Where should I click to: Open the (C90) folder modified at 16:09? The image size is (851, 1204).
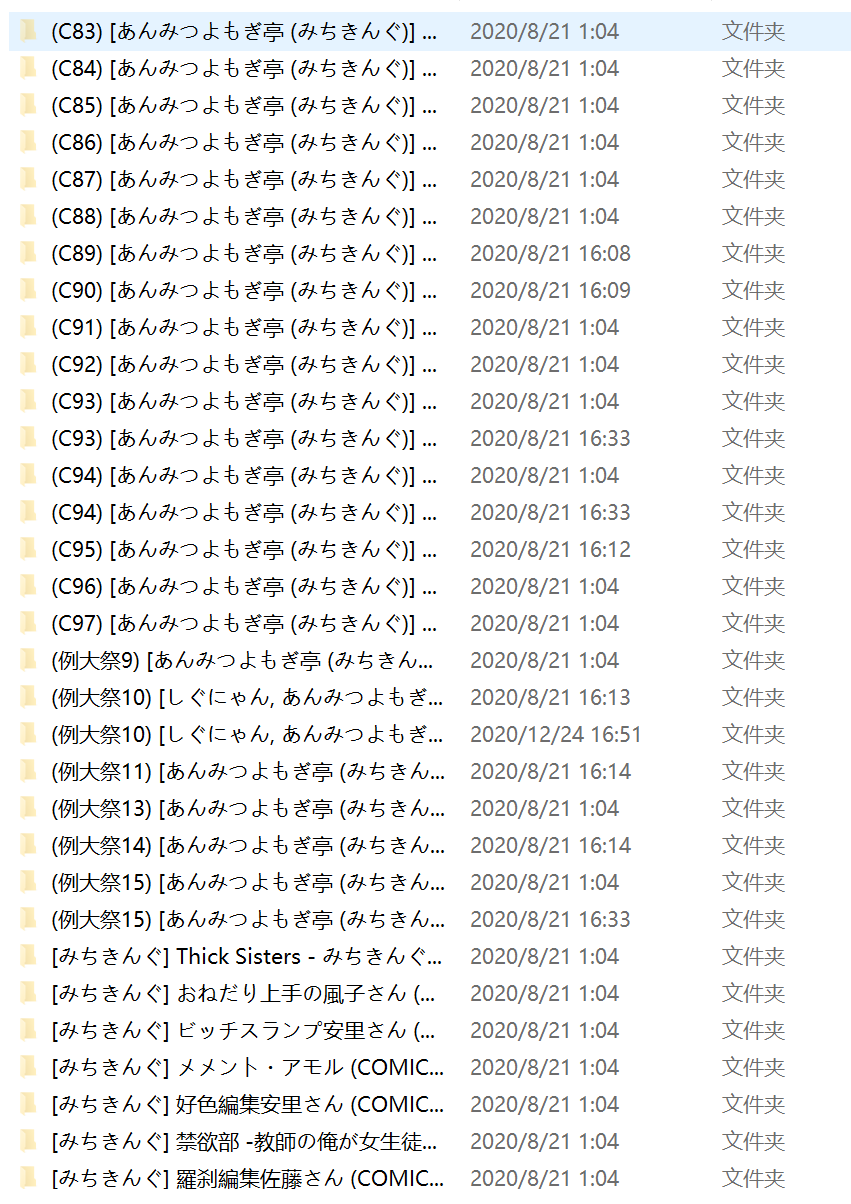[243, 291]
